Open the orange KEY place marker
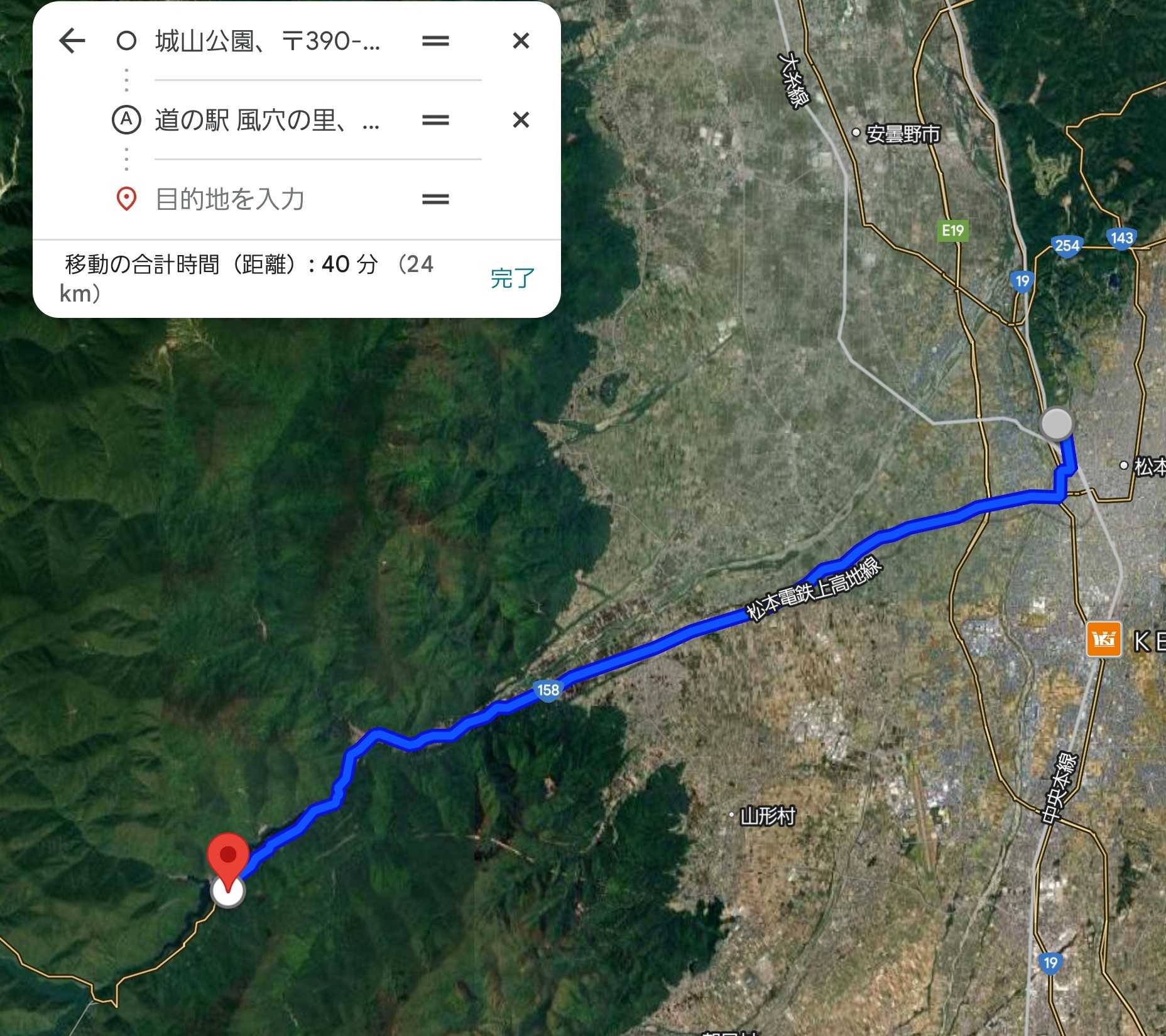Viewport: 1166px width, 1036px height. click(x=1104, y=640)
